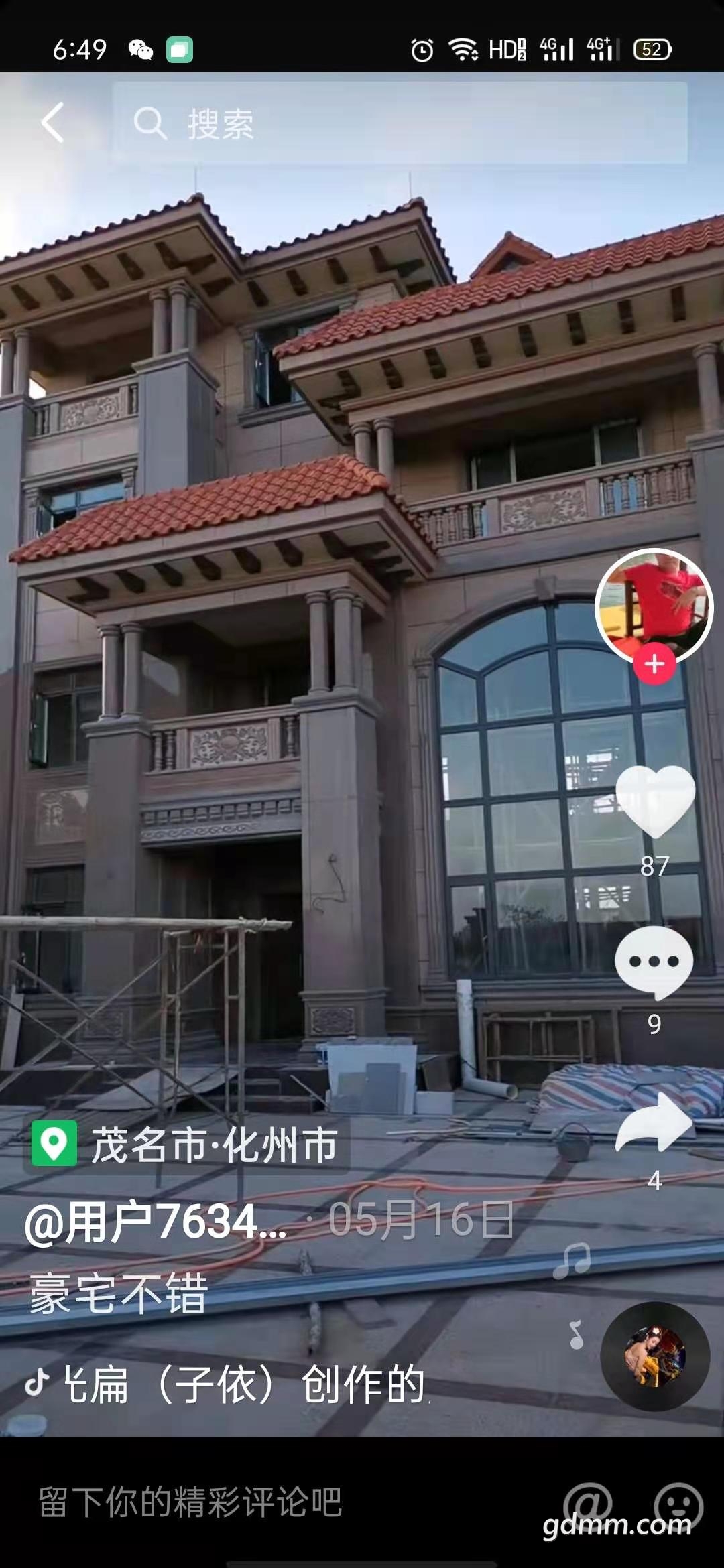Open the @用户7634... username
Viewport: 724px width, 1568px height.
[x=156, y=1221]
